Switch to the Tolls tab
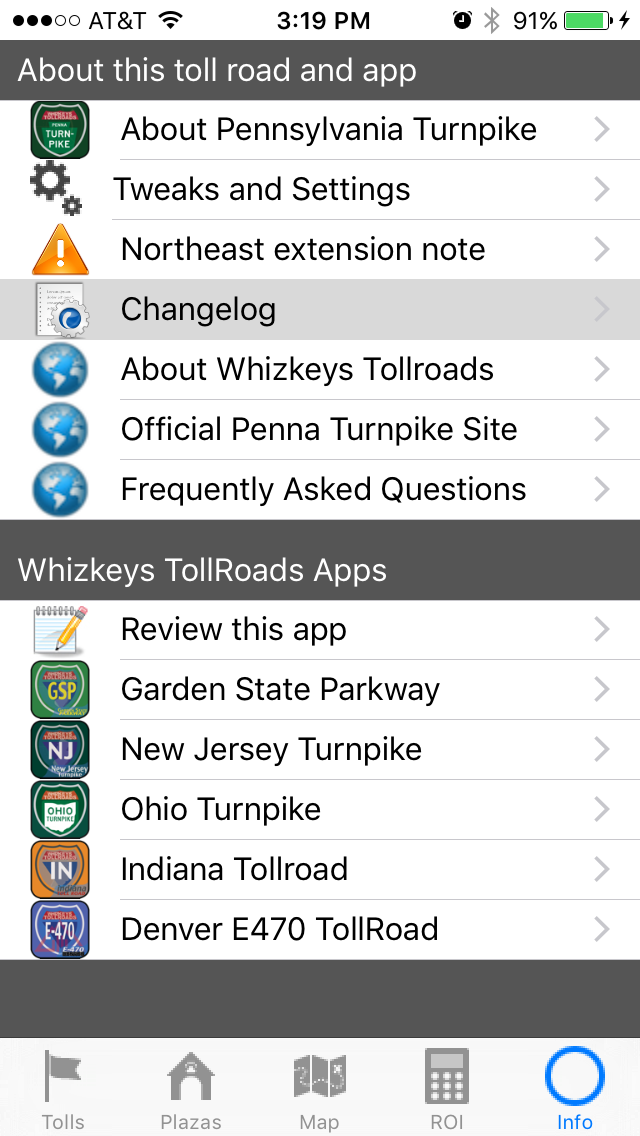This screenshot has width=640, height=1136. pyautogui.click(x=63, y=1088)
